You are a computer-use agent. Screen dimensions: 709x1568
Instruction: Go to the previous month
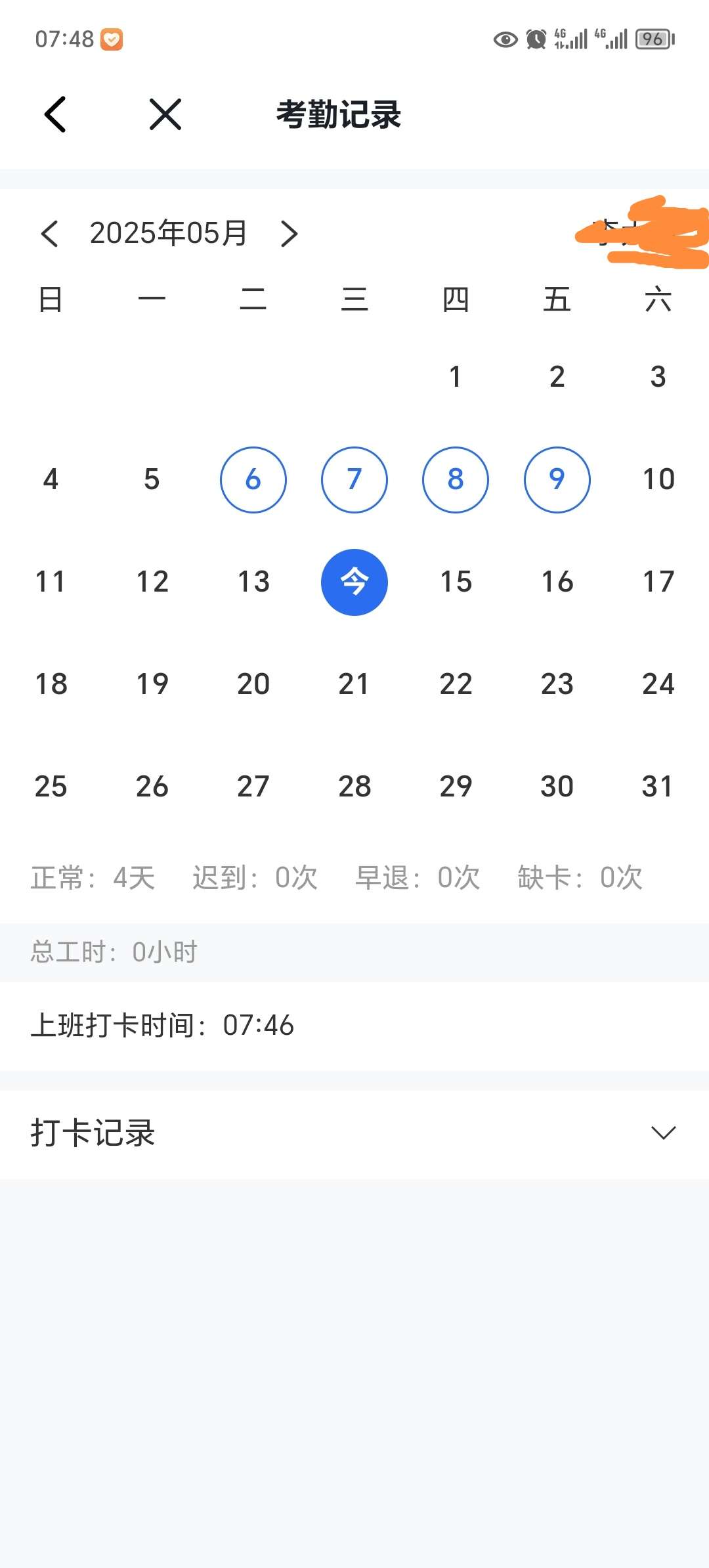coord(50,234)
